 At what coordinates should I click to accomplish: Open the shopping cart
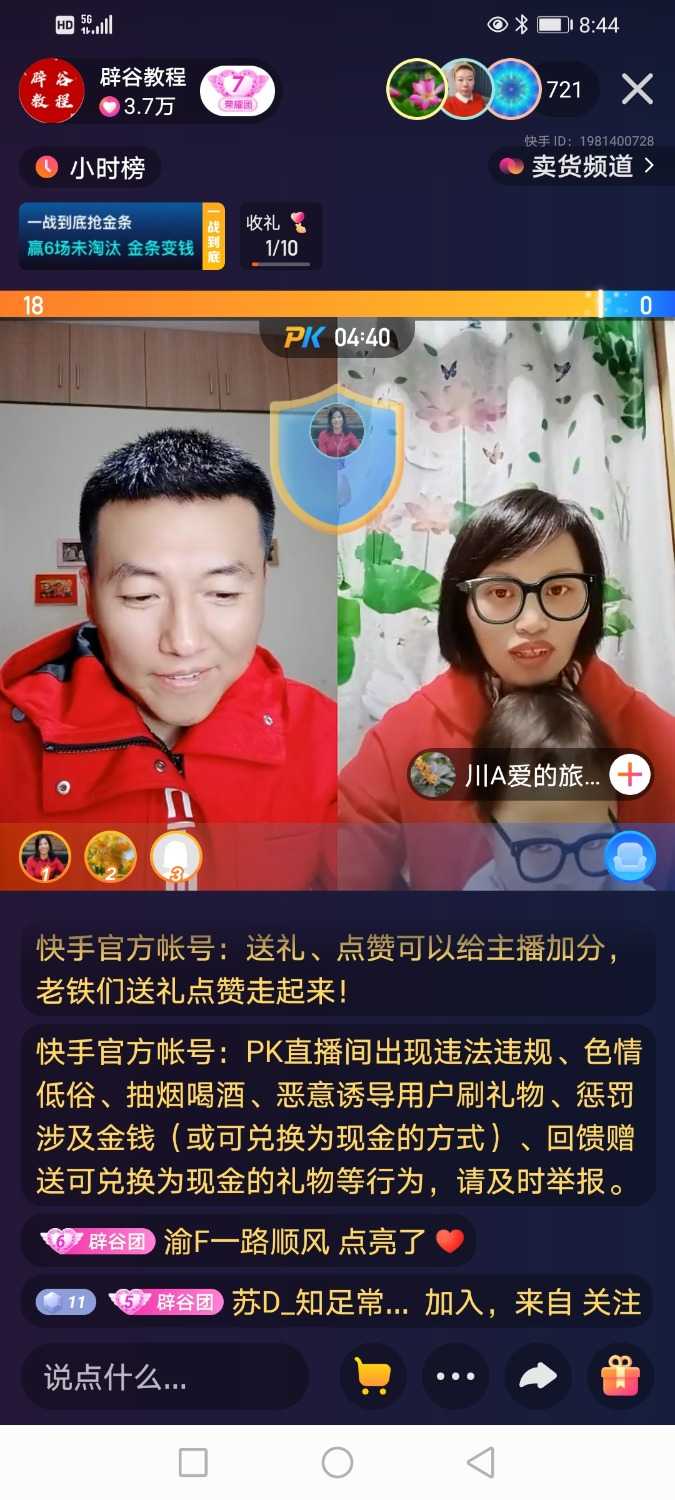tap(373, 1377)
